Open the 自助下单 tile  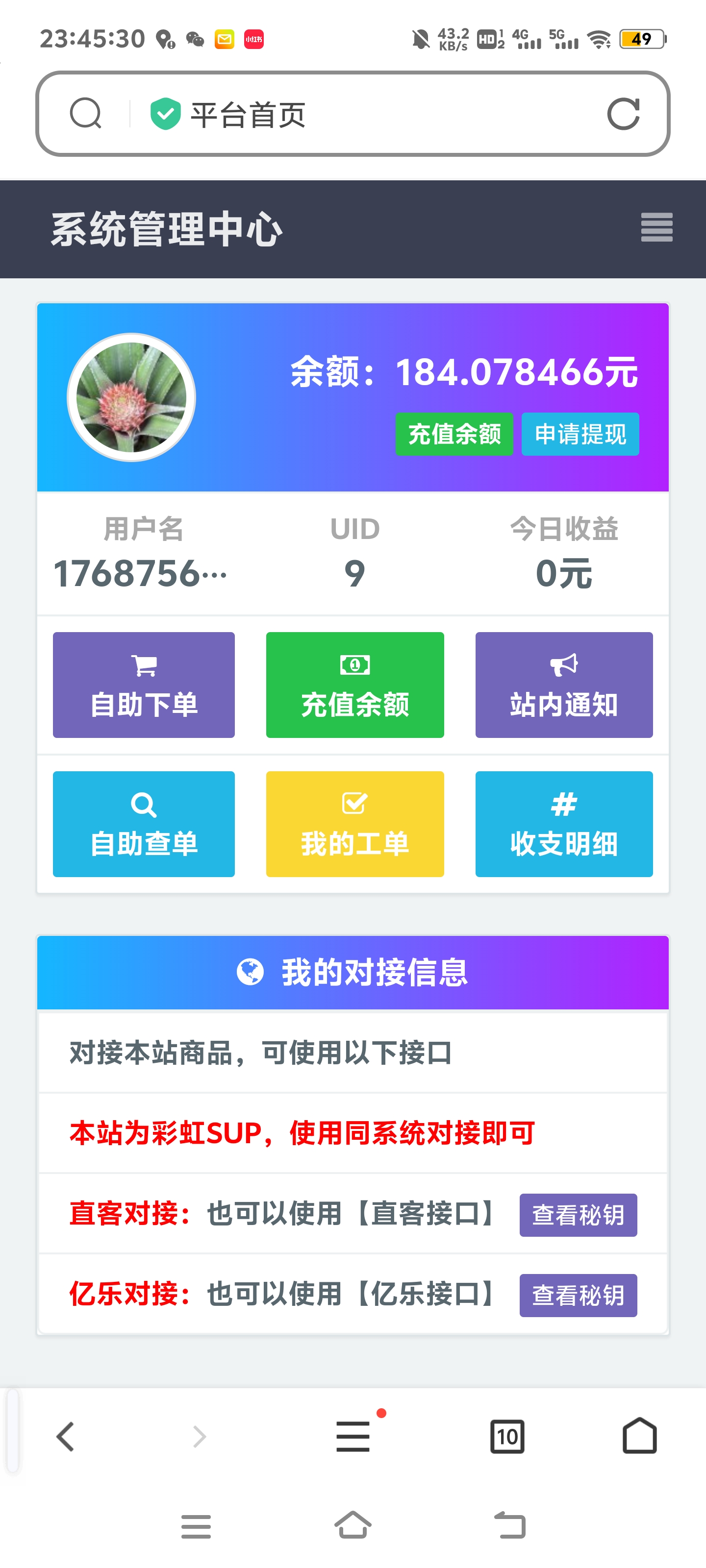[144, 685]
